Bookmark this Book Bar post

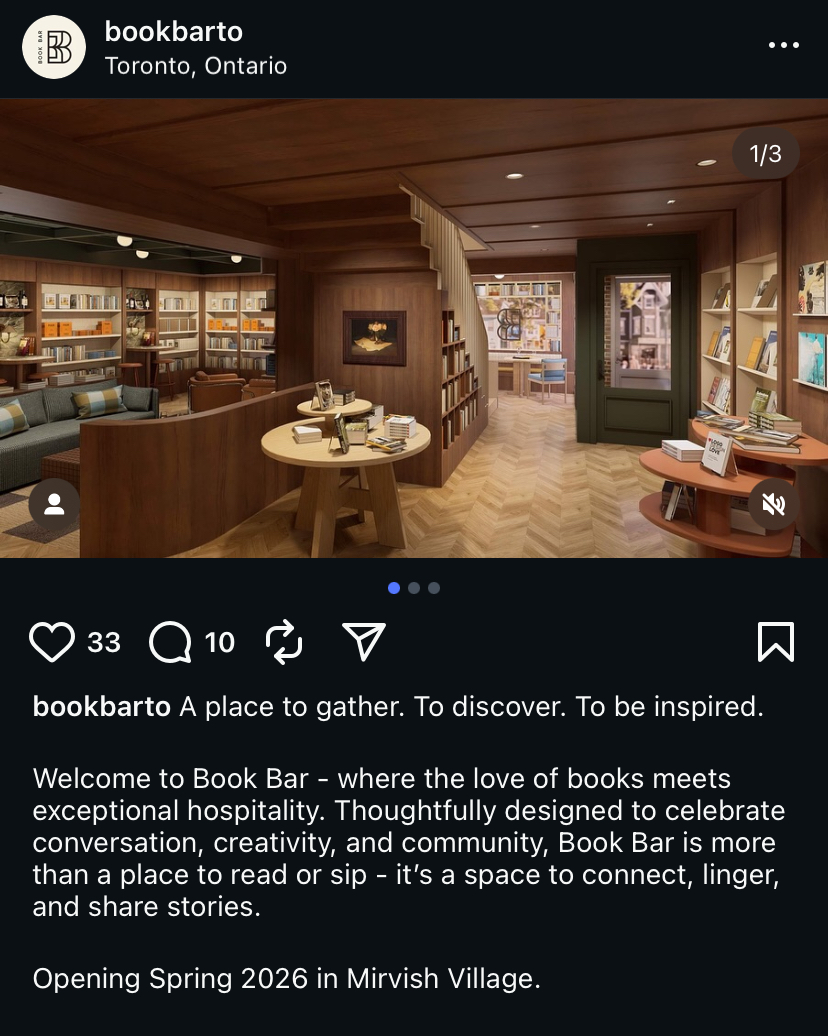click(x=775, y=642)
